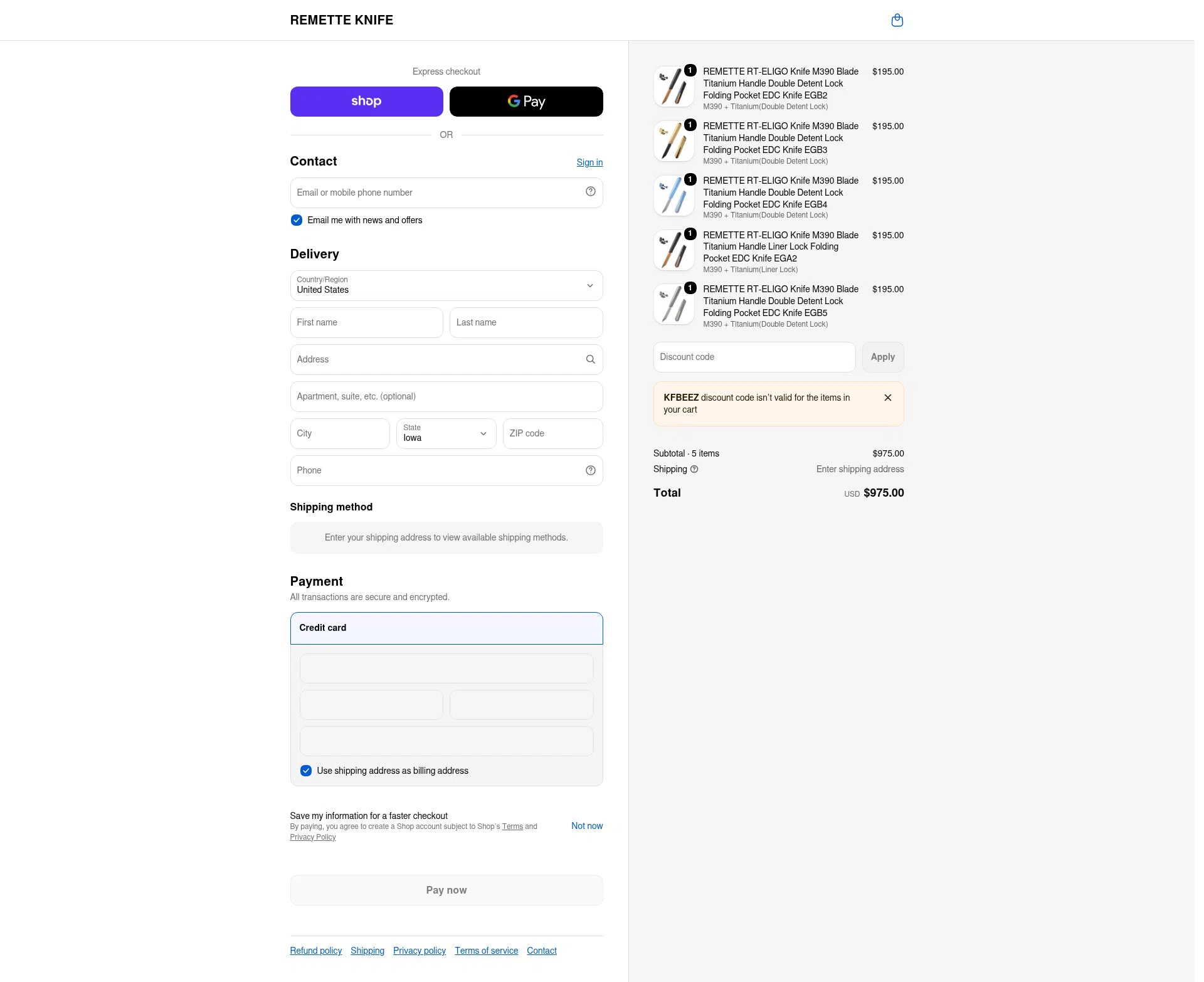Uncheck Email me with news and offers
The image size is (1204, 982).
[297, 220]
